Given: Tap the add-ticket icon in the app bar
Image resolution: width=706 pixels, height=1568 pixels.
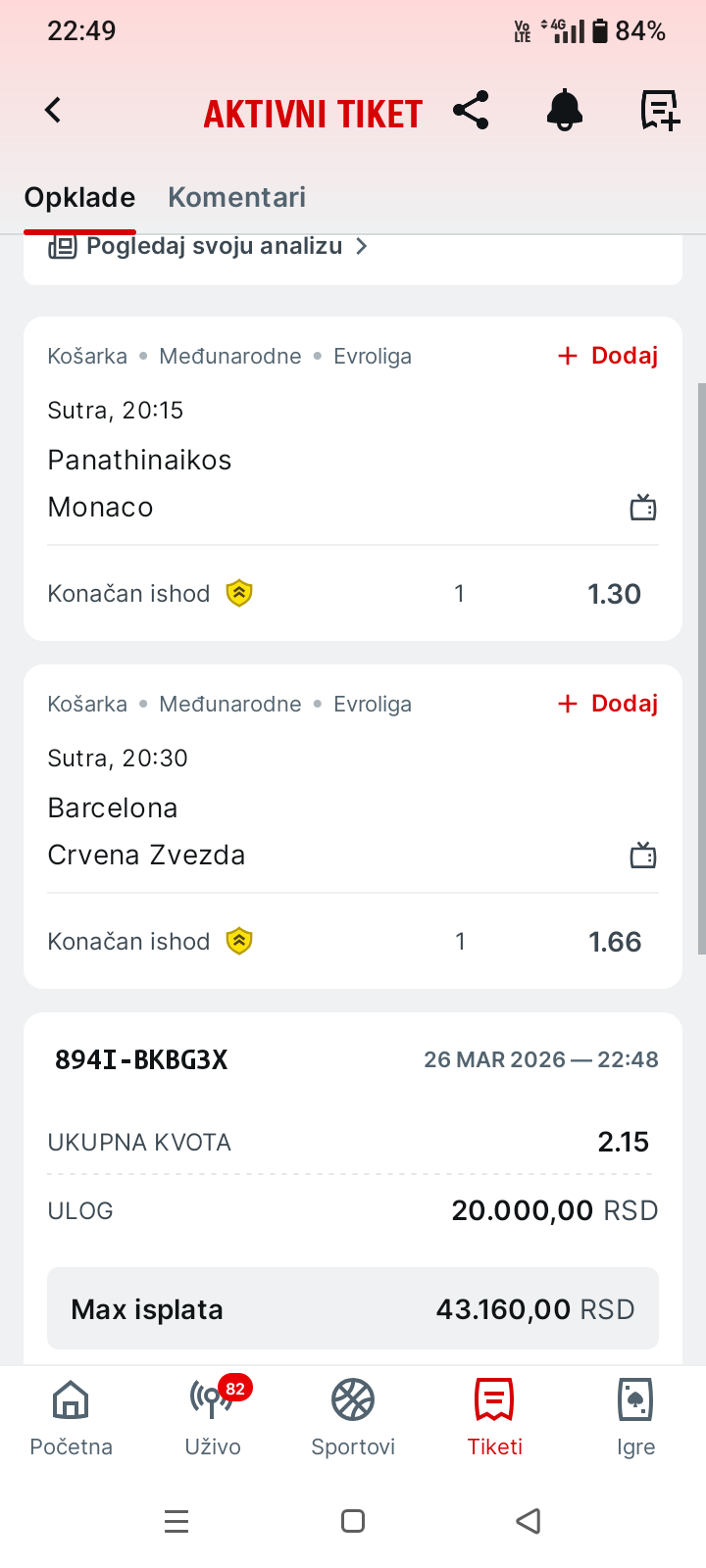Looking at the screenshot, I should (x=660, y=111).
